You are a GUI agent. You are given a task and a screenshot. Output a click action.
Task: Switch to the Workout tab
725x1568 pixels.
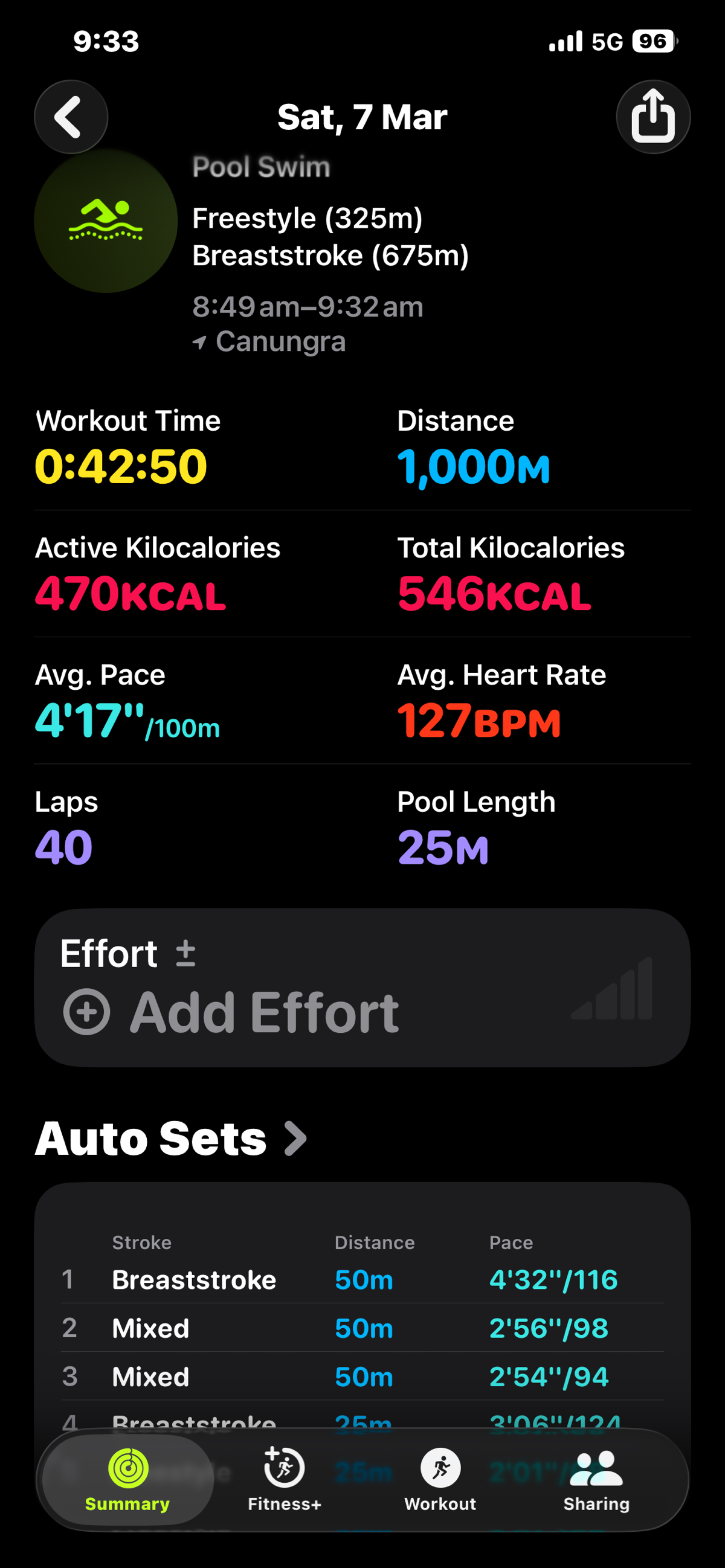tap(440, 1479)
